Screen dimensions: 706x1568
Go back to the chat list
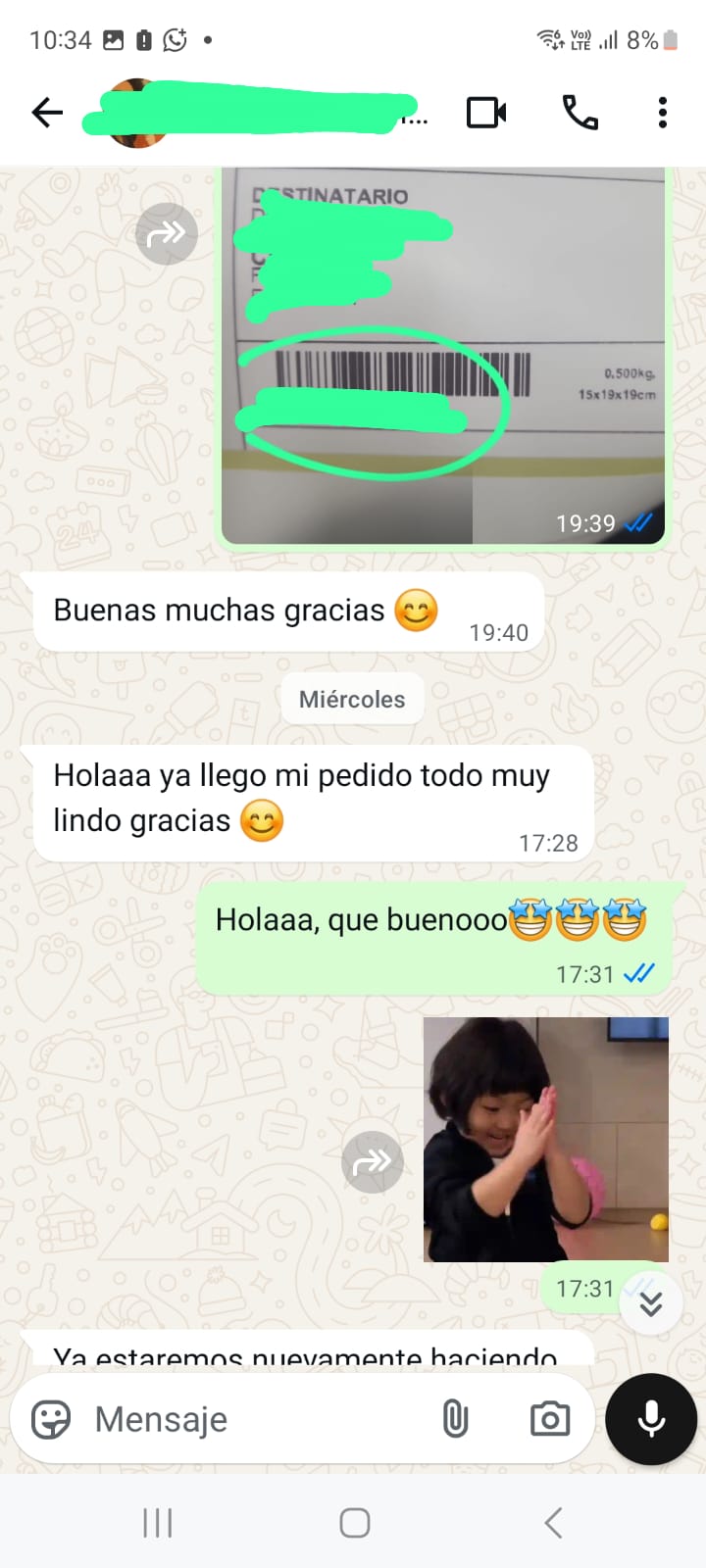pos(46,113)
